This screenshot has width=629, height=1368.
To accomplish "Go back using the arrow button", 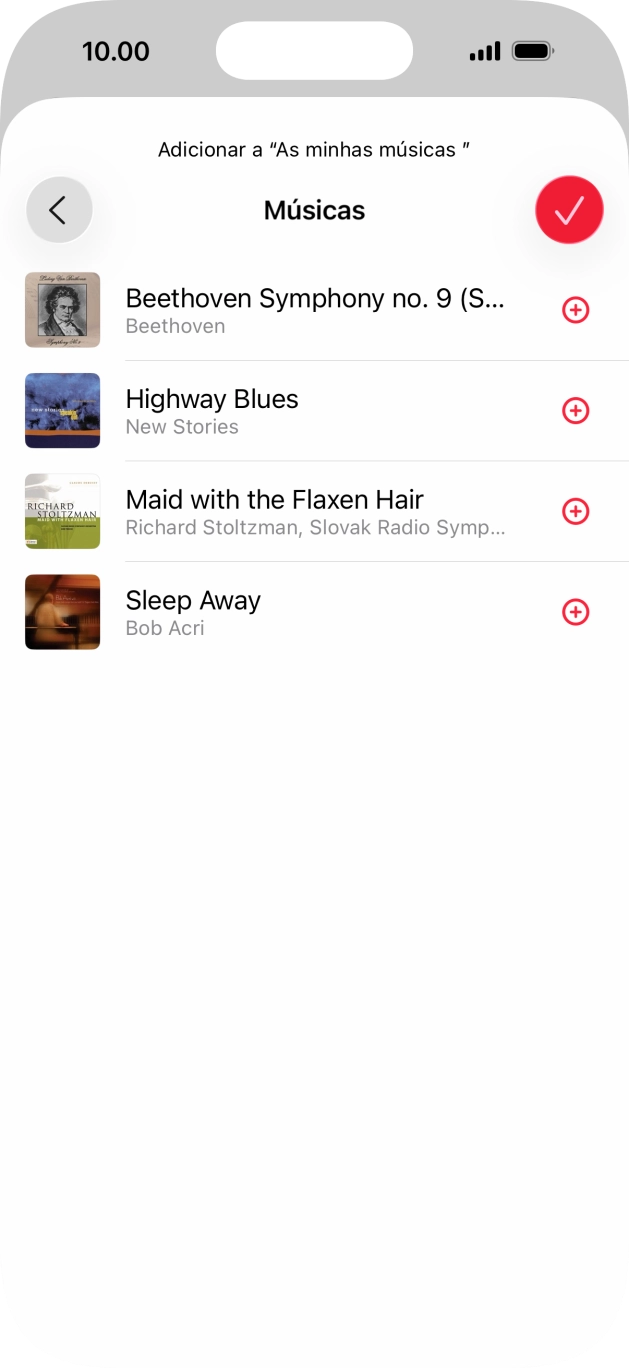I will [x=59, y=210].
